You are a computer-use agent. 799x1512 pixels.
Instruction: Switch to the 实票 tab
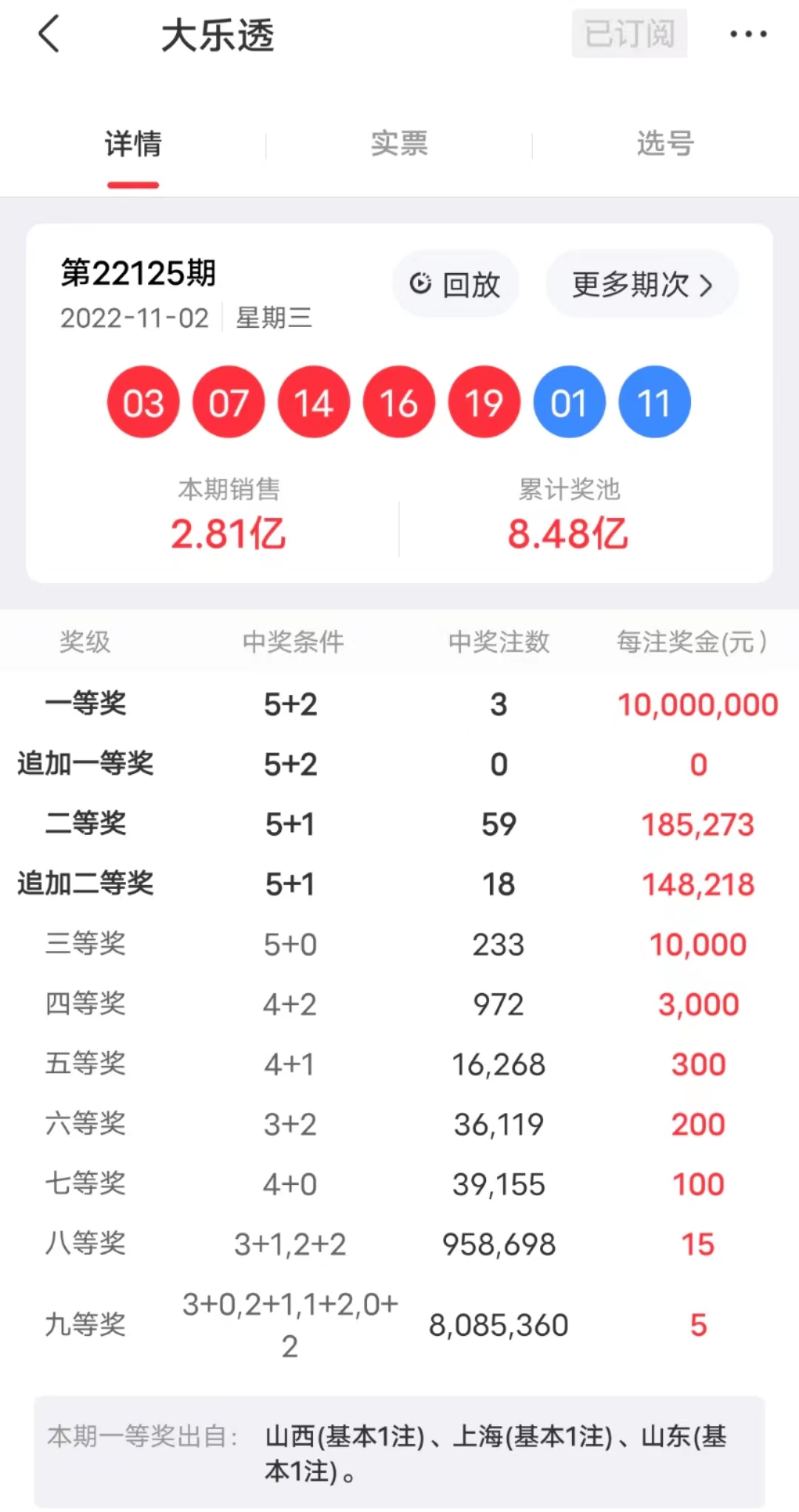point(399,144)
